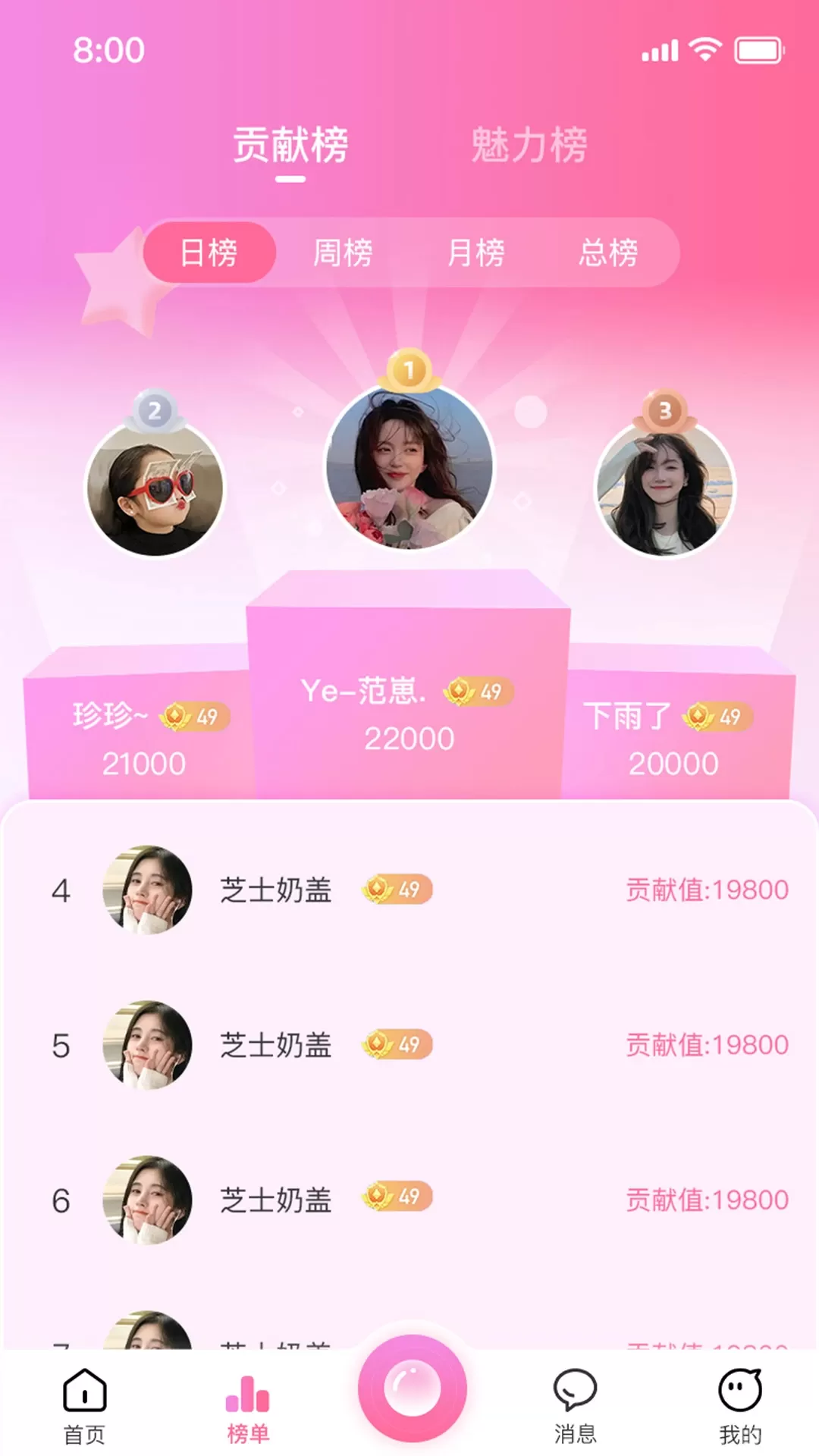Tap the 榜单 bottom tab
The height and width of the screenshot is (1456, 819).
tap(248, 1407)
